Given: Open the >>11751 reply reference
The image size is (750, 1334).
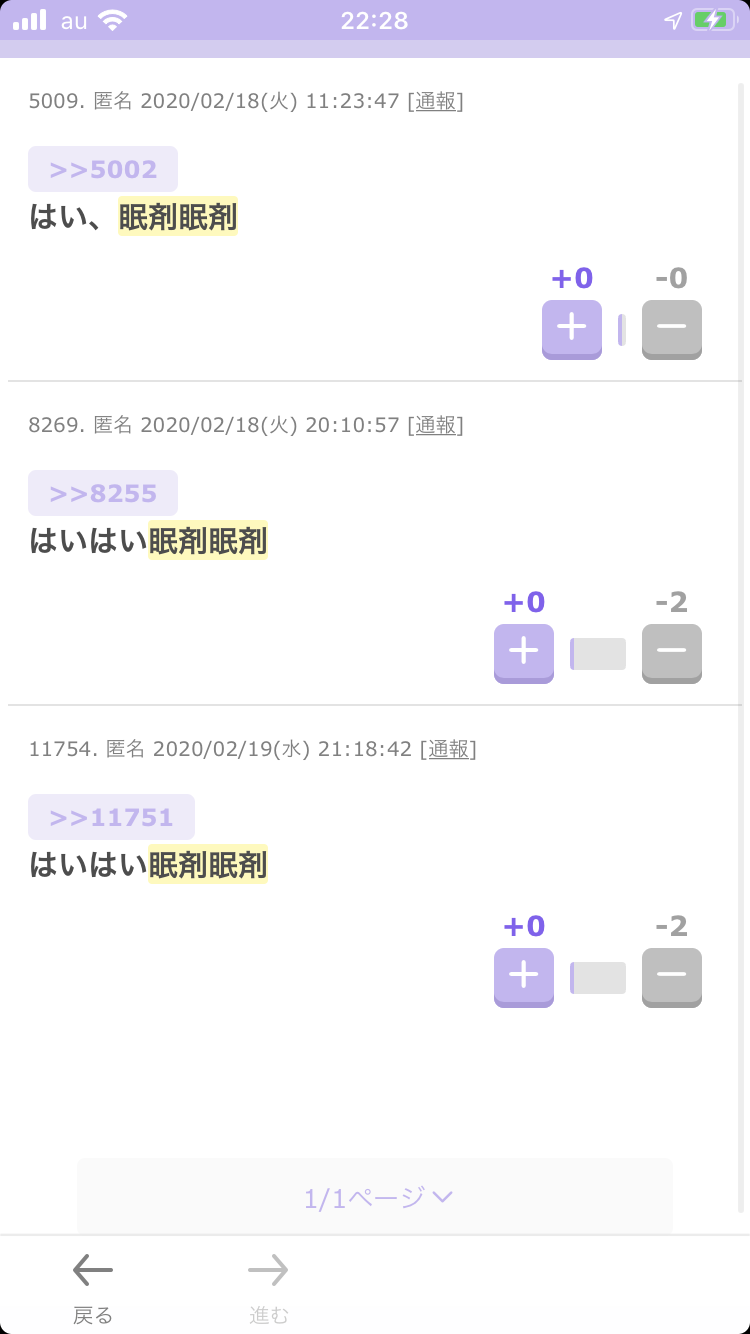Looking at the screenshot, I should pos(111,817).
